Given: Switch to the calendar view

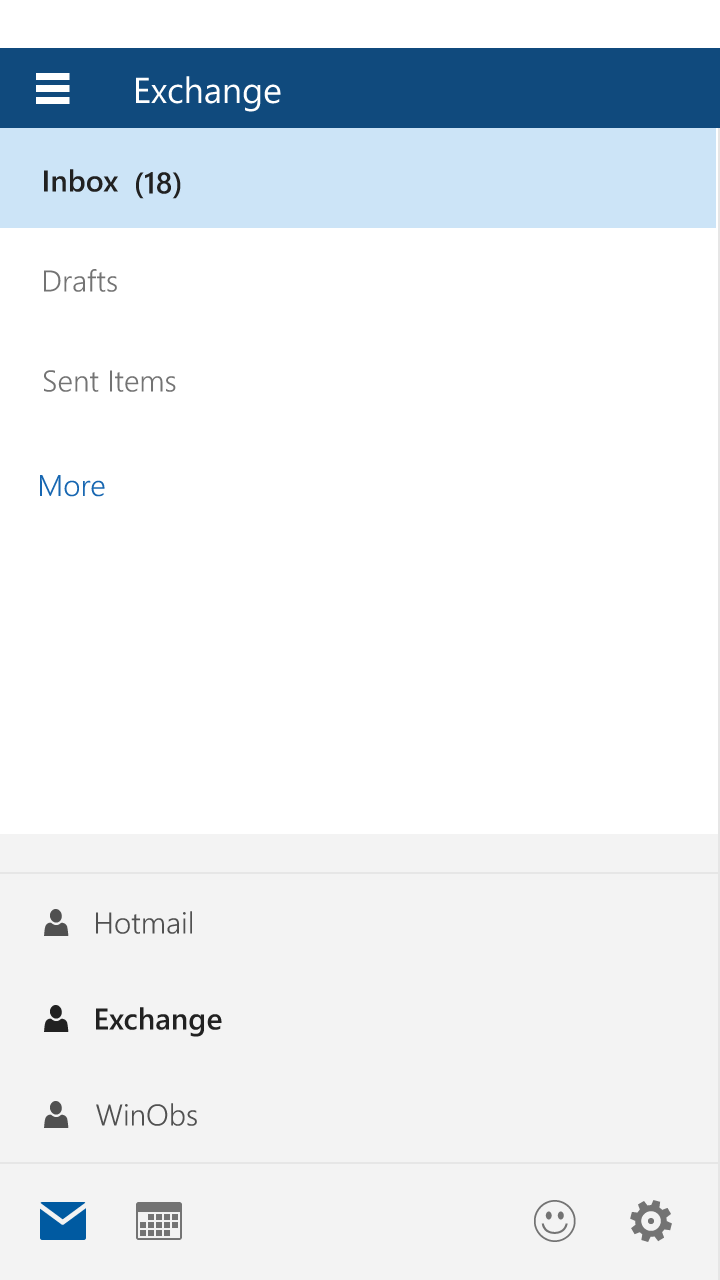Looking at the screenshot, I should [159, 1221].
